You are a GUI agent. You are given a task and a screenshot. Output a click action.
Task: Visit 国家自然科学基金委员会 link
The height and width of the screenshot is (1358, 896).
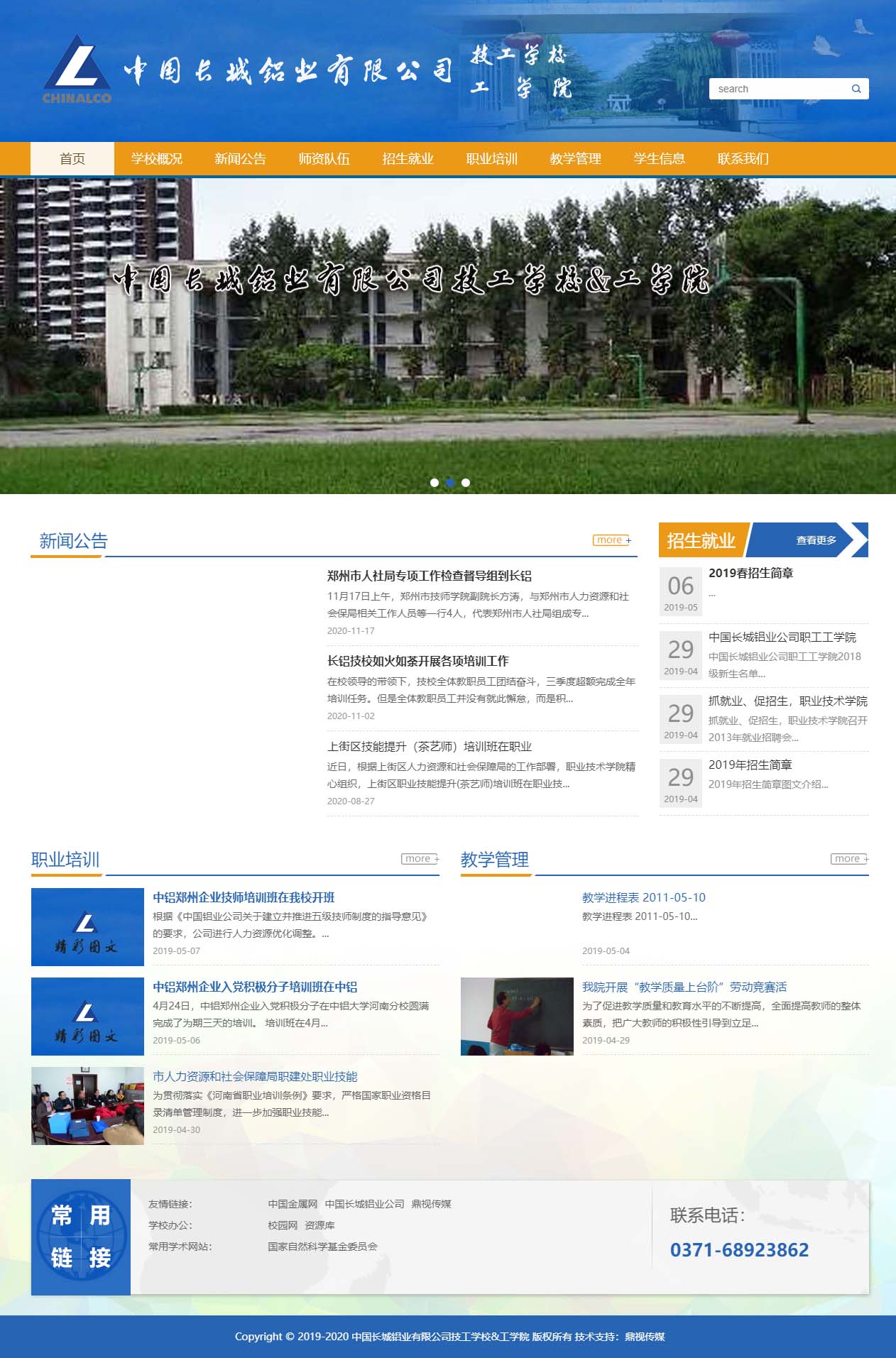click(x=322, y=1247)
